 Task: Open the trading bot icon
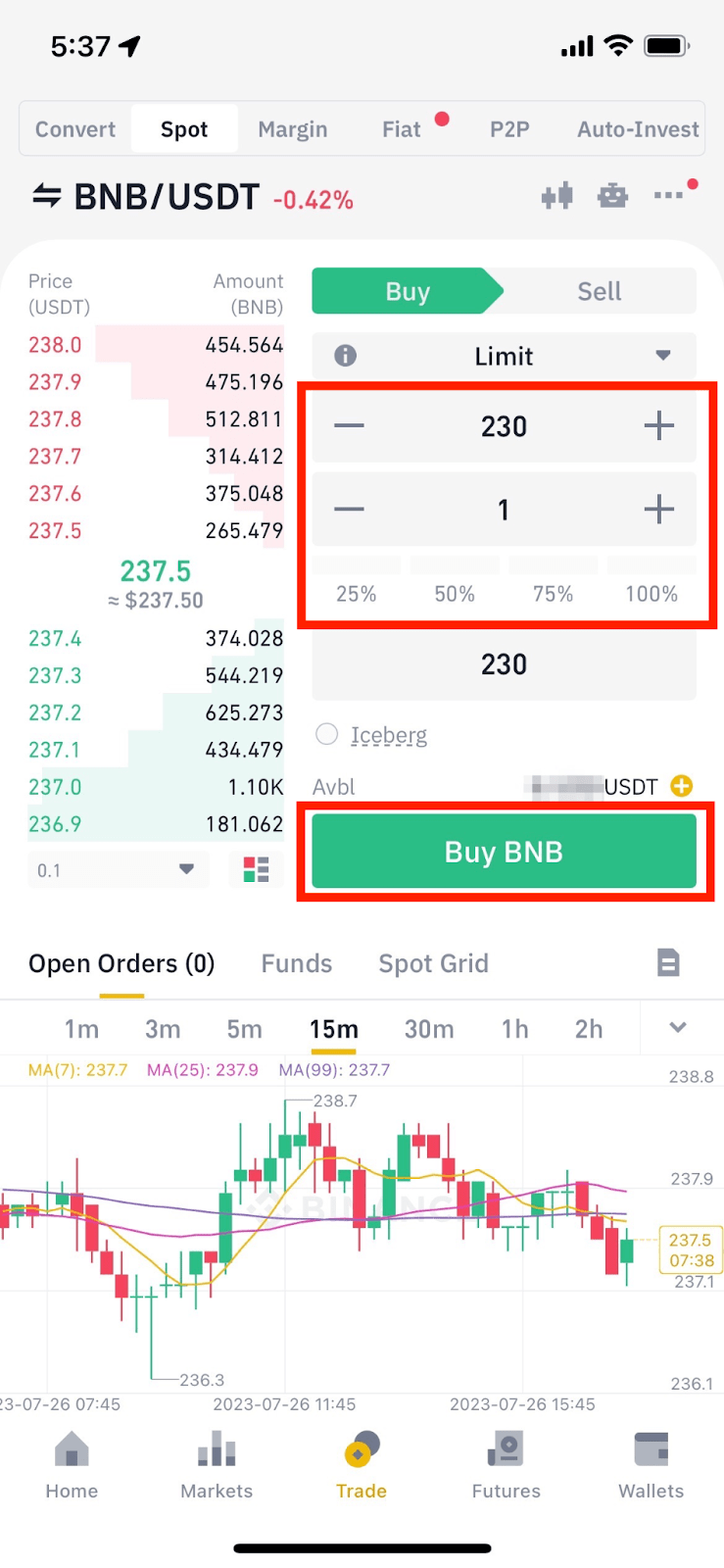612,196
